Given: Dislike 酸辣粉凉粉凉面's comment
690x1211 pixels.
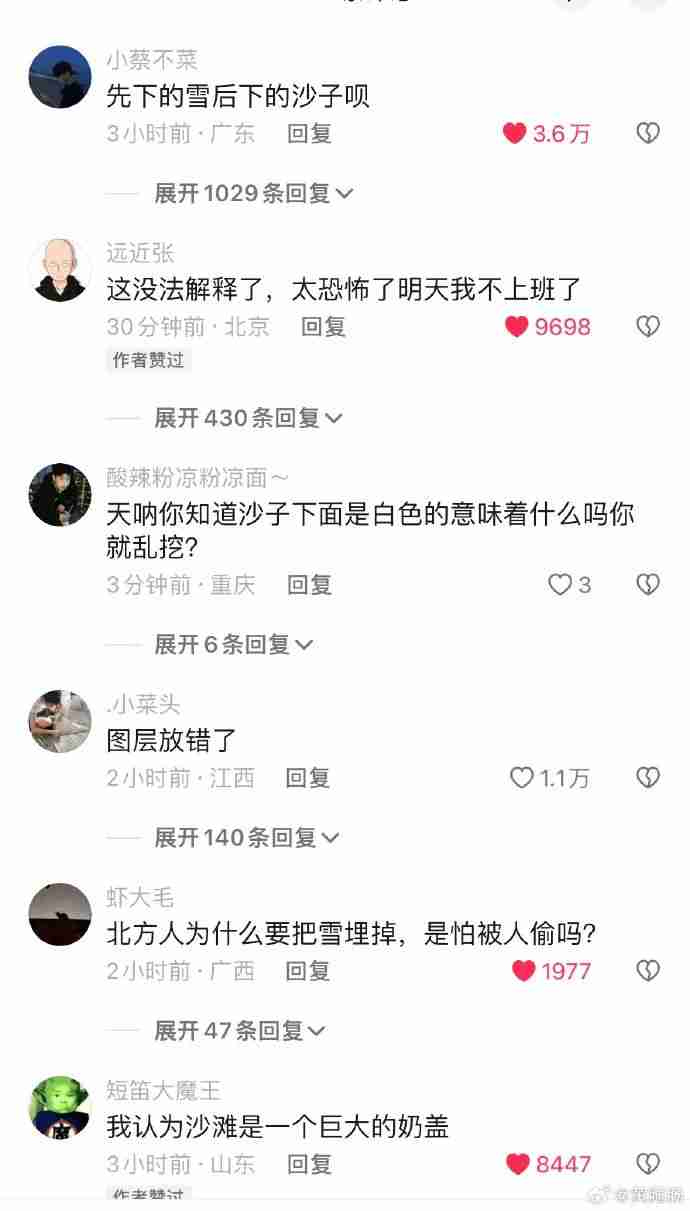Looking at the screenshot, I should (648, 585).
